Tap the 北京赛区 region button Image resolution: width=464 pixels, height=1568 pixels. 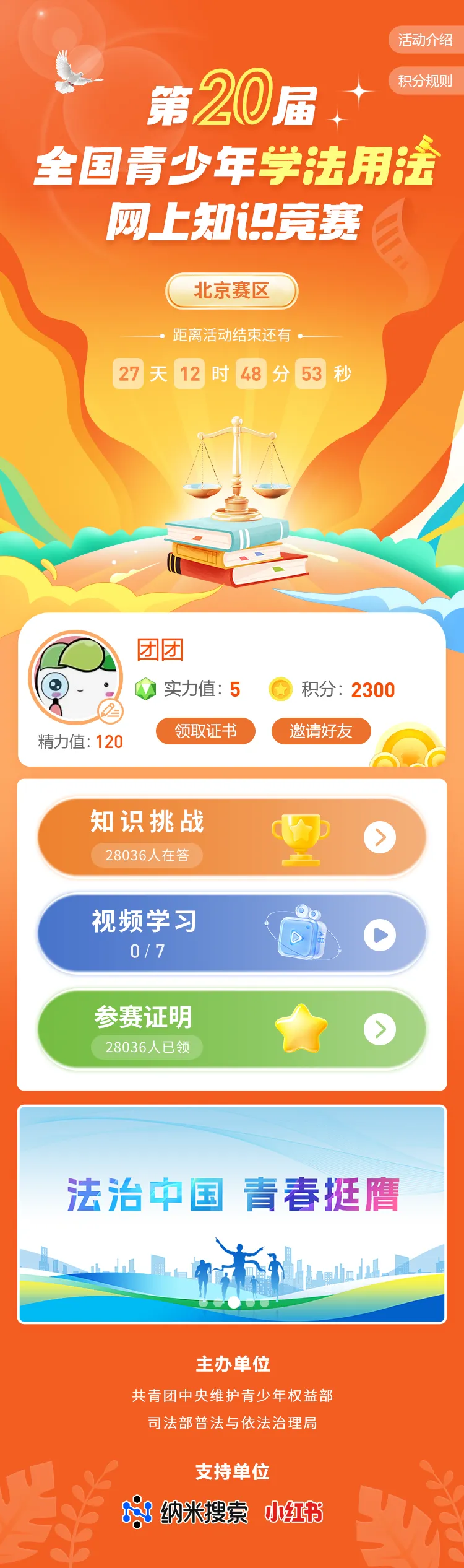coord(231,290)
